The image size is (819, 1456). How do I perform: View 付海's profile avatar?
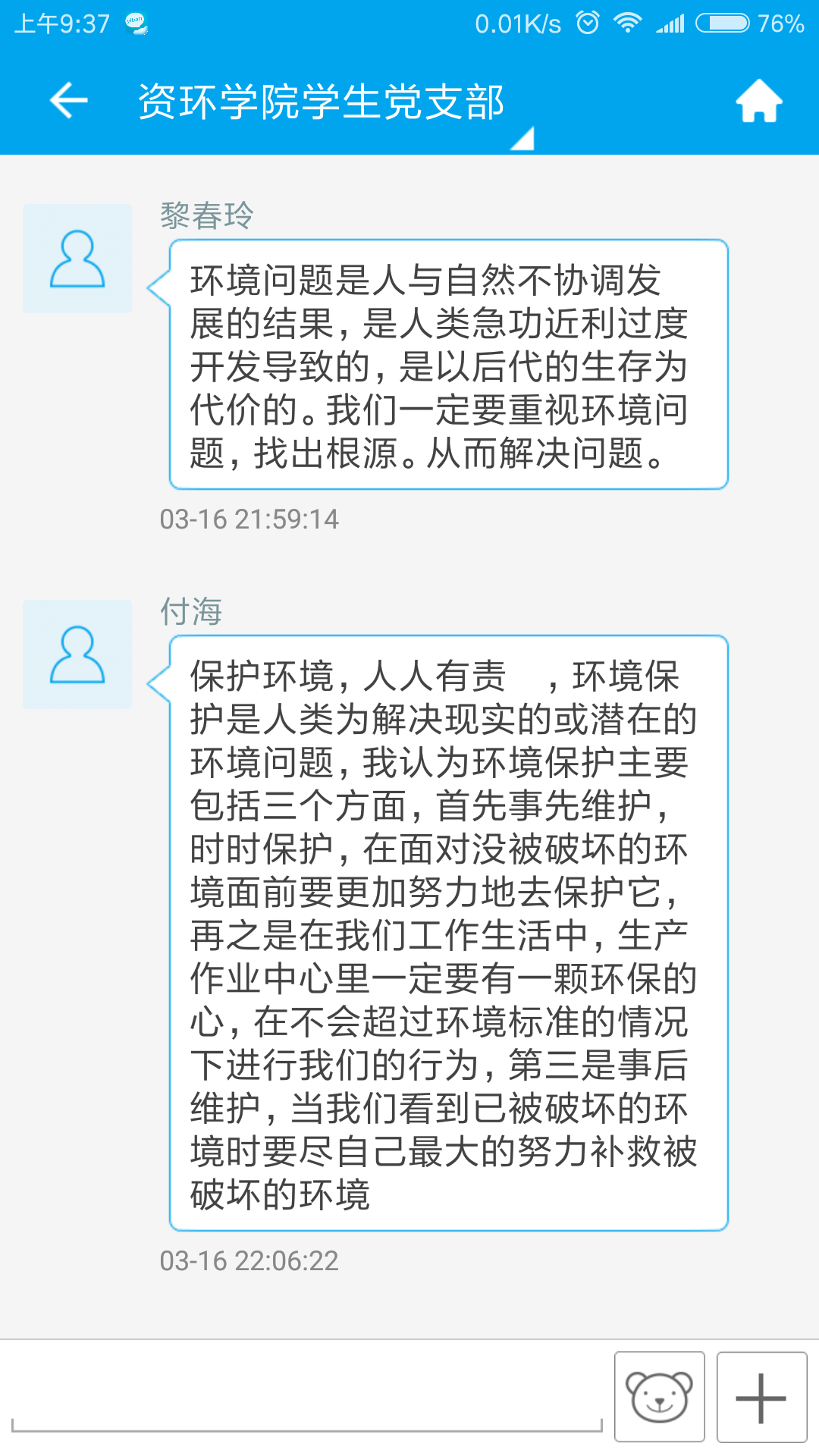pyautogui.click(x=77, y=654)
